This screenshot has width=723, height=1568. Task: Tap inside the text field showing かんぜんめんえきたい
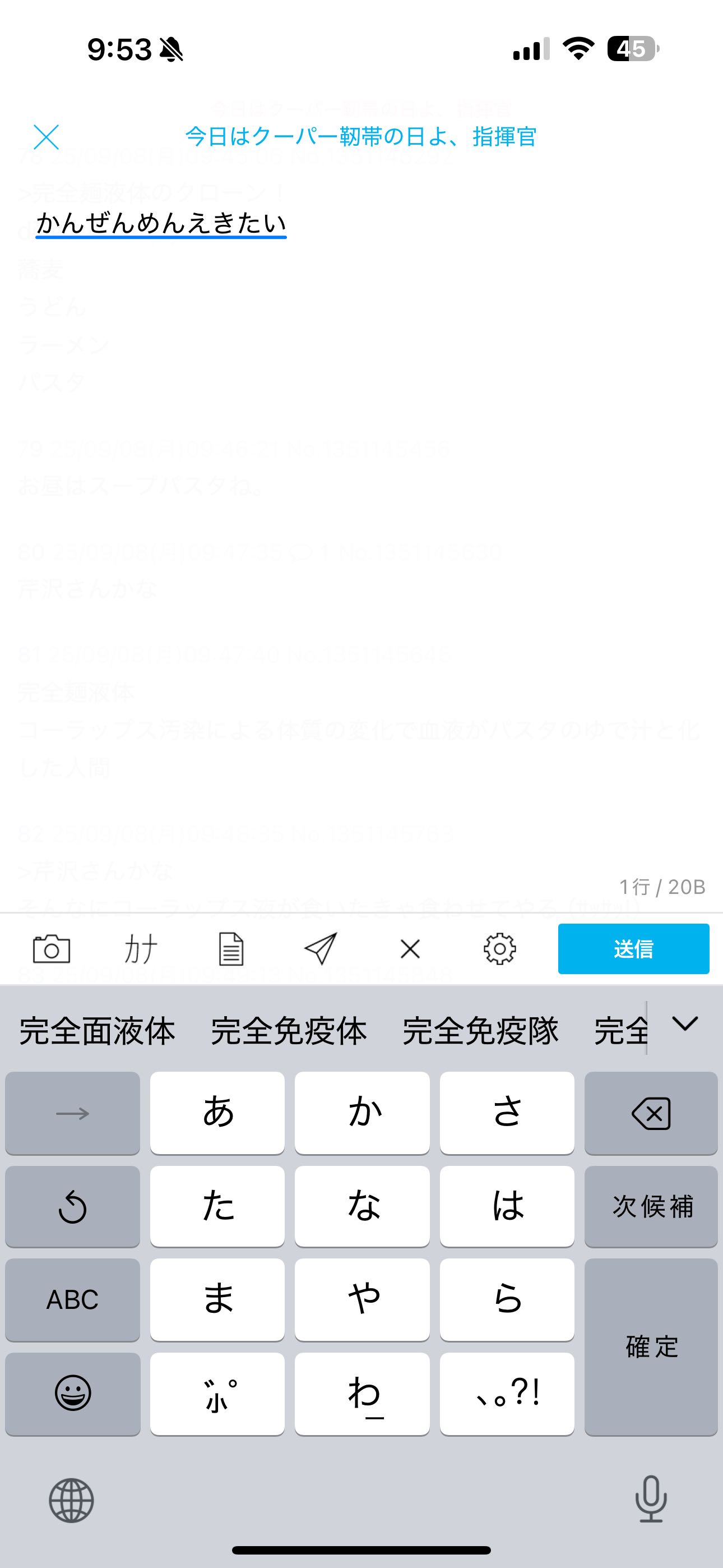click(161, 223)
